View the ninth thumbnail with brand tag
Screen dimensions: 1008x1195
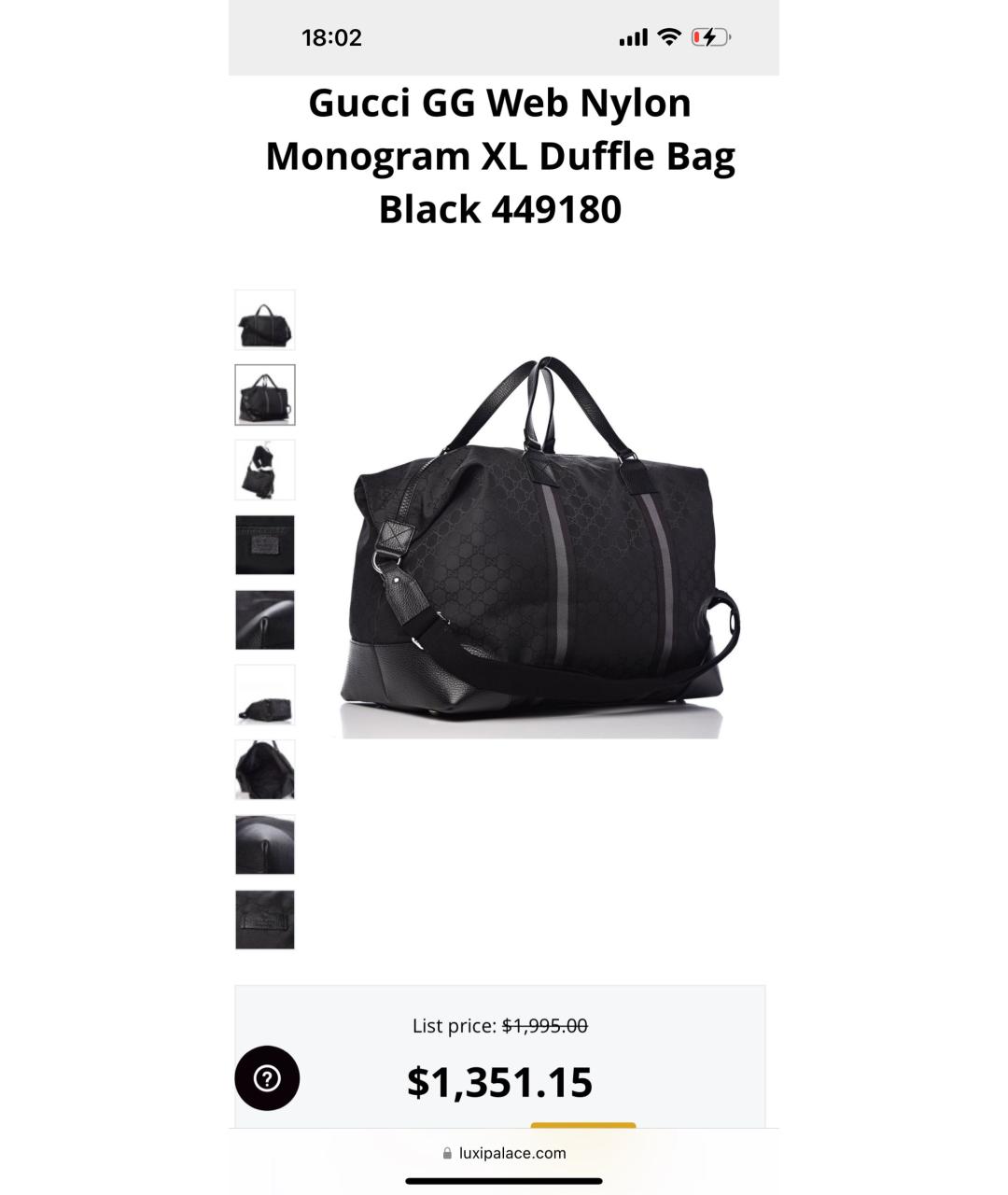[x=265, y=920]
